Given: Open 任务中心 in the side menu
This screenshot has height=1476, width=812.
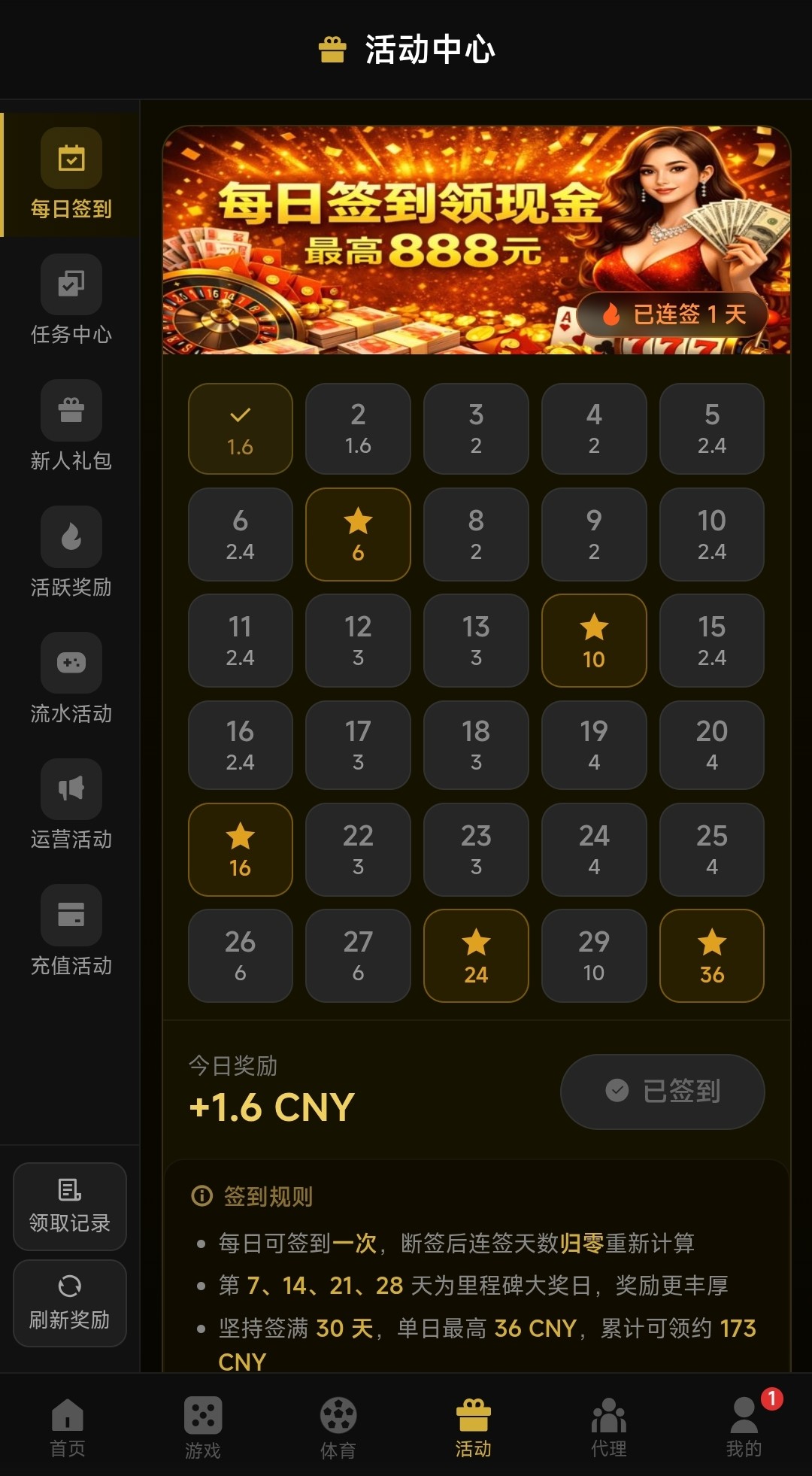Looking at the screenshot, I should pyautogui.click(x=71, y=301).
